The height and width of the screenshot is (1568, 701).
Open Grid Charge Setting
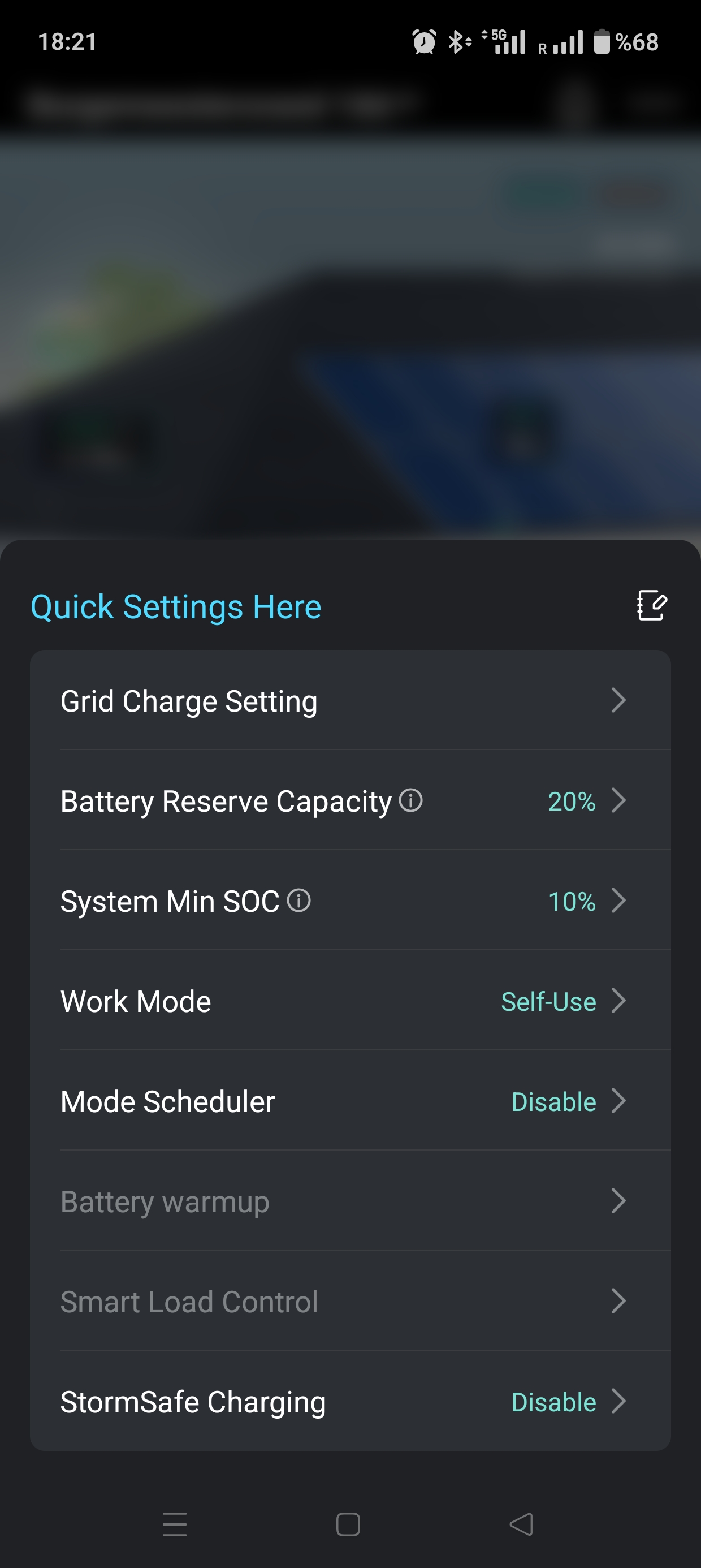click(350, 701)
